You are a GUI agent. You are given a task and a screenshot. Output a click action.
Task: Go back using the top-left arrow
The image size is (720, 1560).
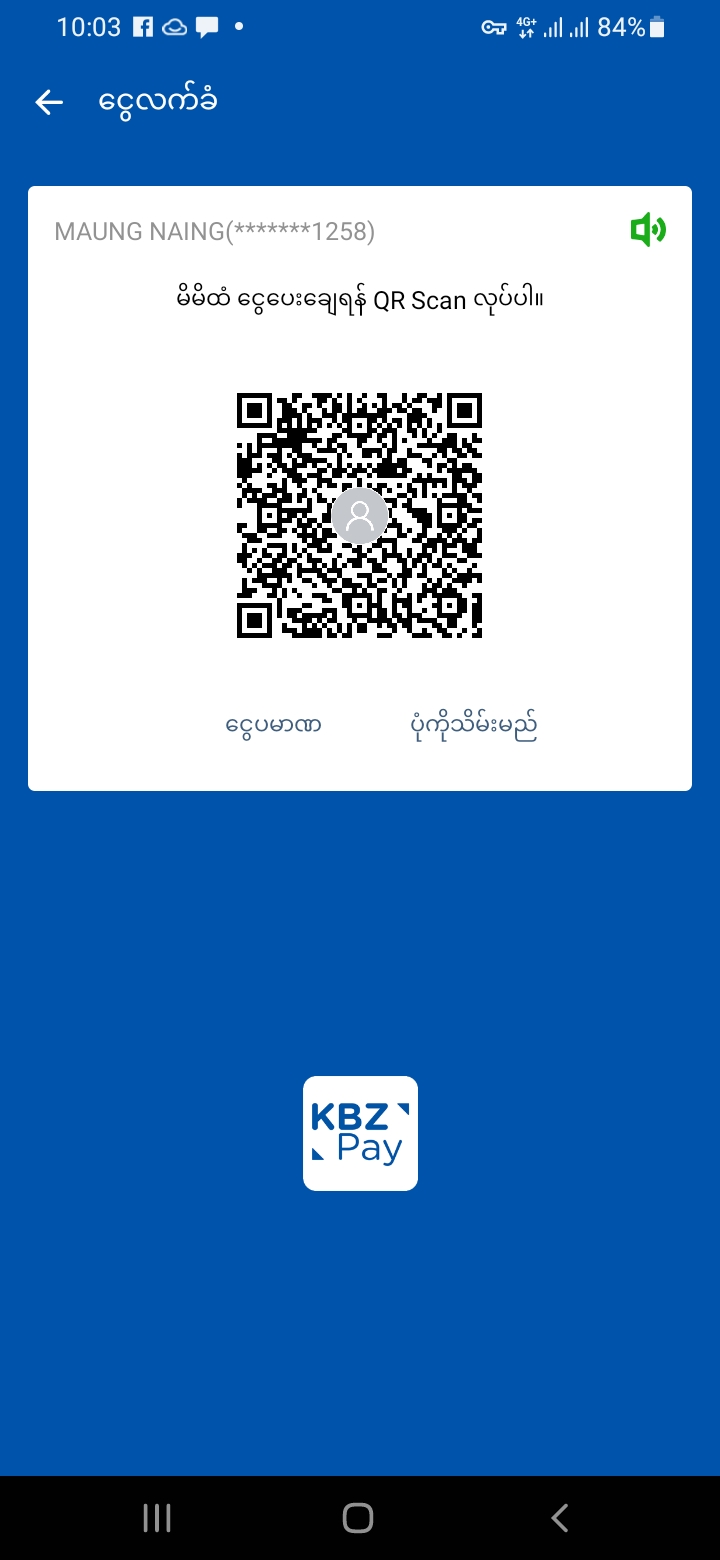click(x=49, y=102)
